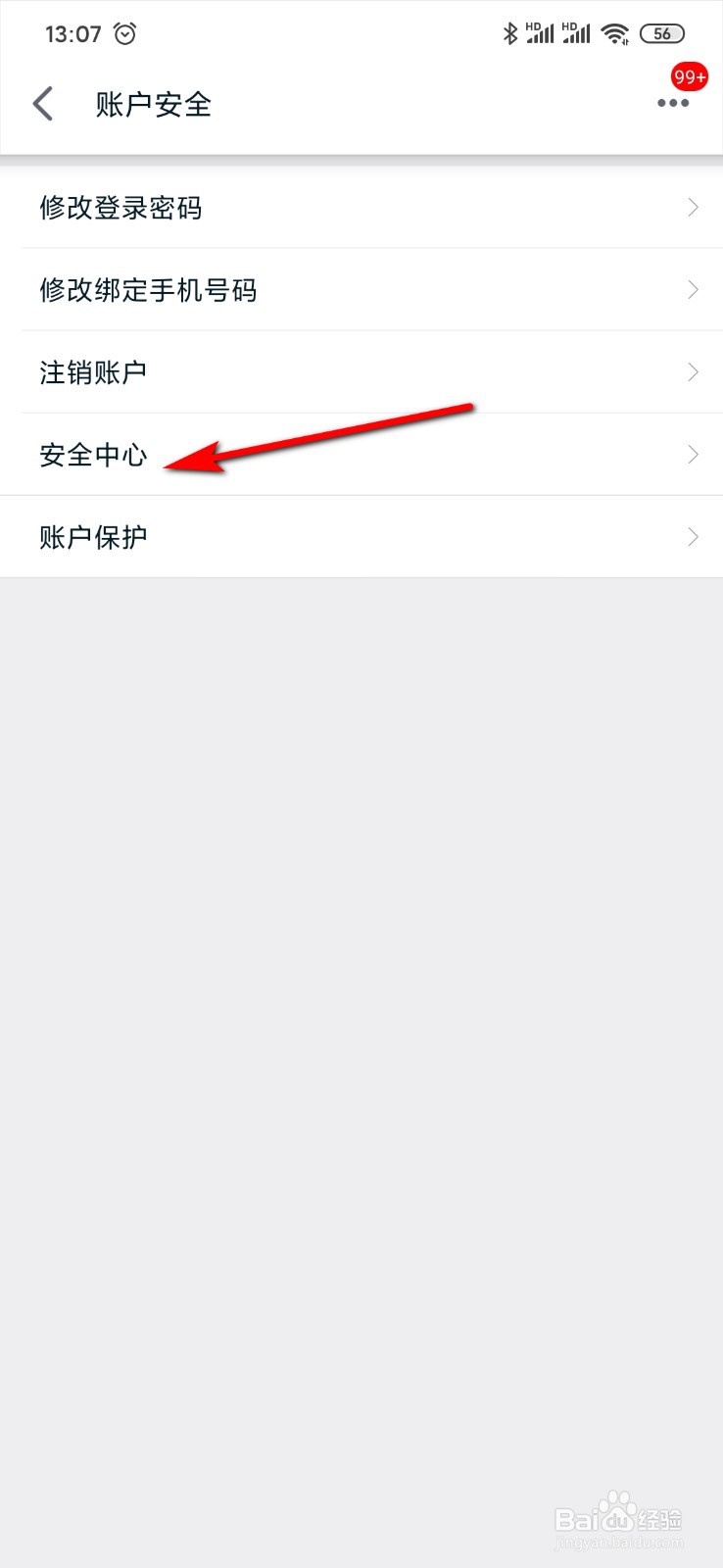Tap the second SIM signal bars icon

576,32
